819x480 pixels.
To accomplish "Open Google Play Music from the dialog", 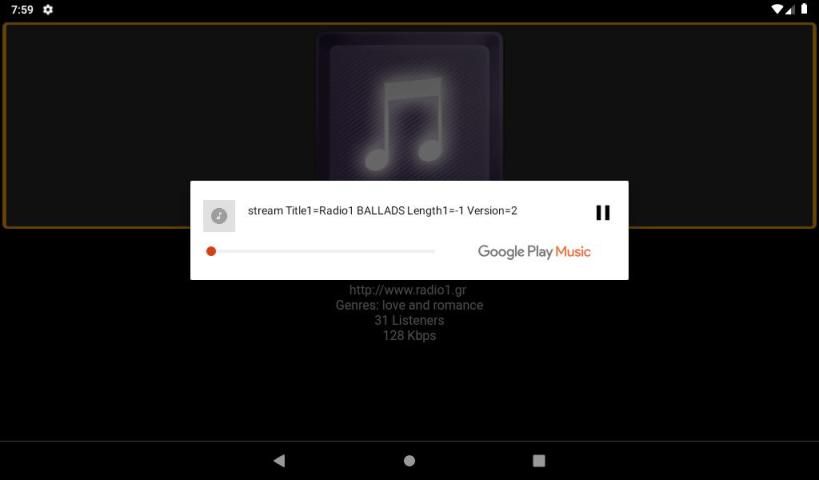I will click(534, 252).
